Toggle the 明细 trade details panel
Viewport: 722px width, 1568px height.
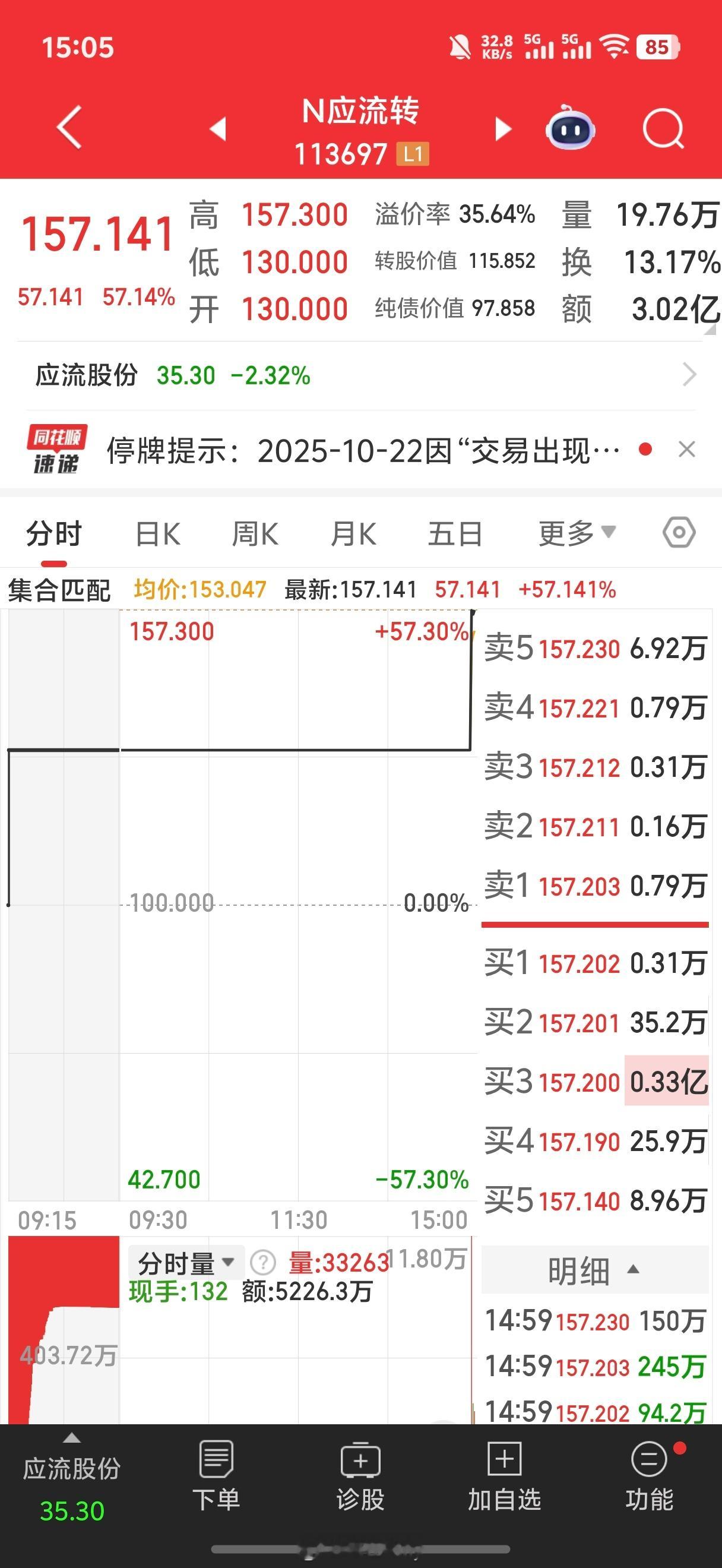594,1270
